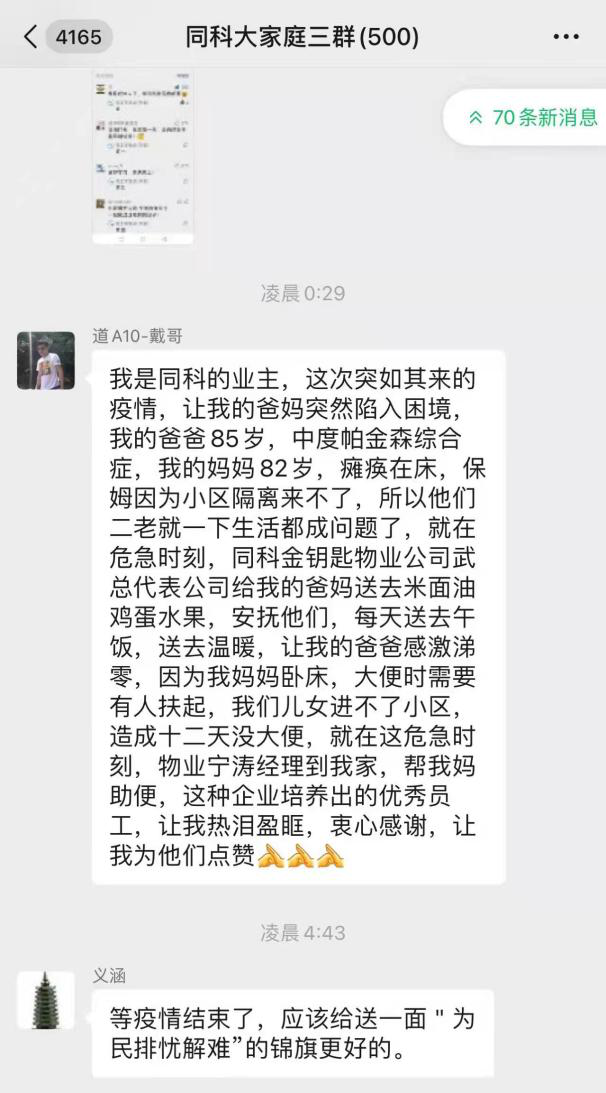Open the group chat overflow menu

pos(565,38)
